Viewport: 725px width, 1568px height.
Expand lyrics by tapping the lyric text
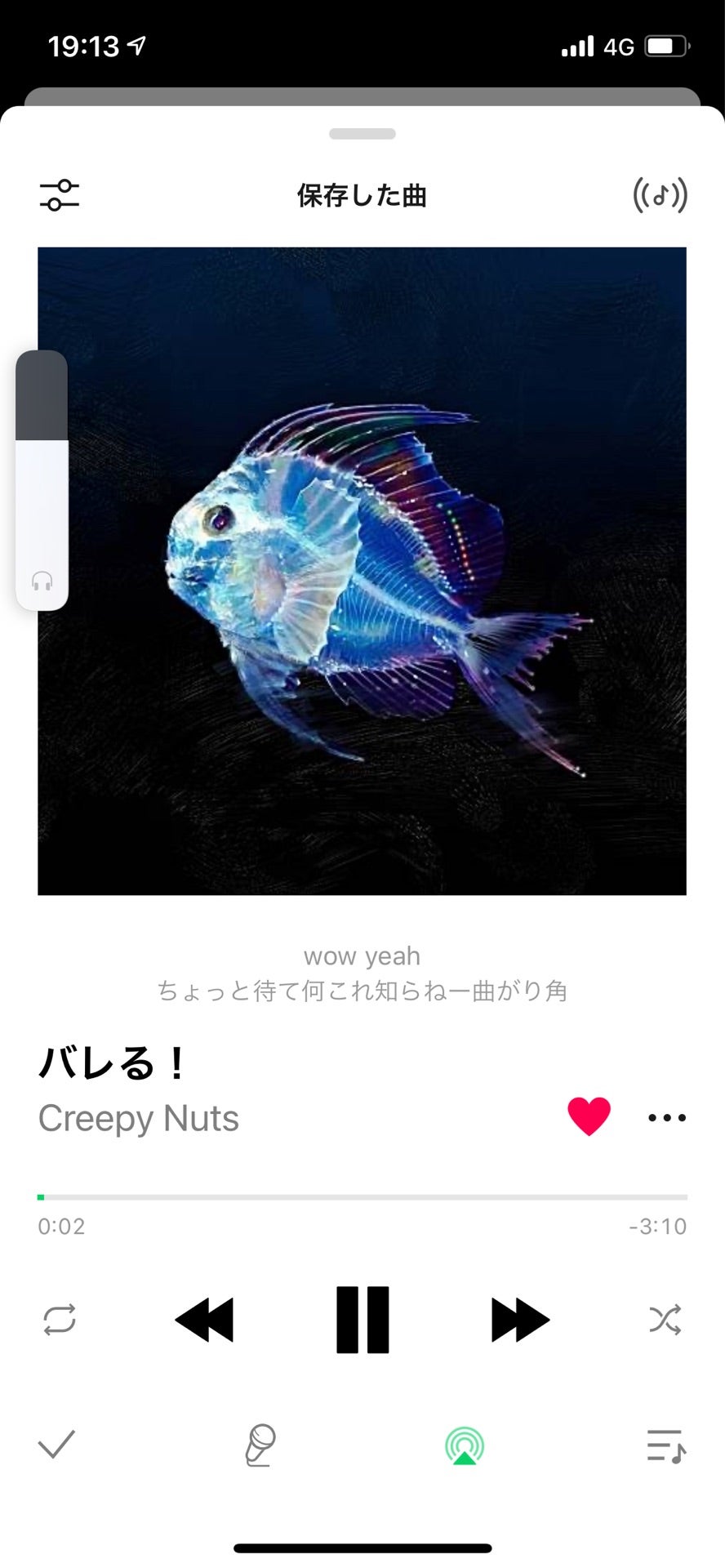pyautogui.click(x=362, y=973)
